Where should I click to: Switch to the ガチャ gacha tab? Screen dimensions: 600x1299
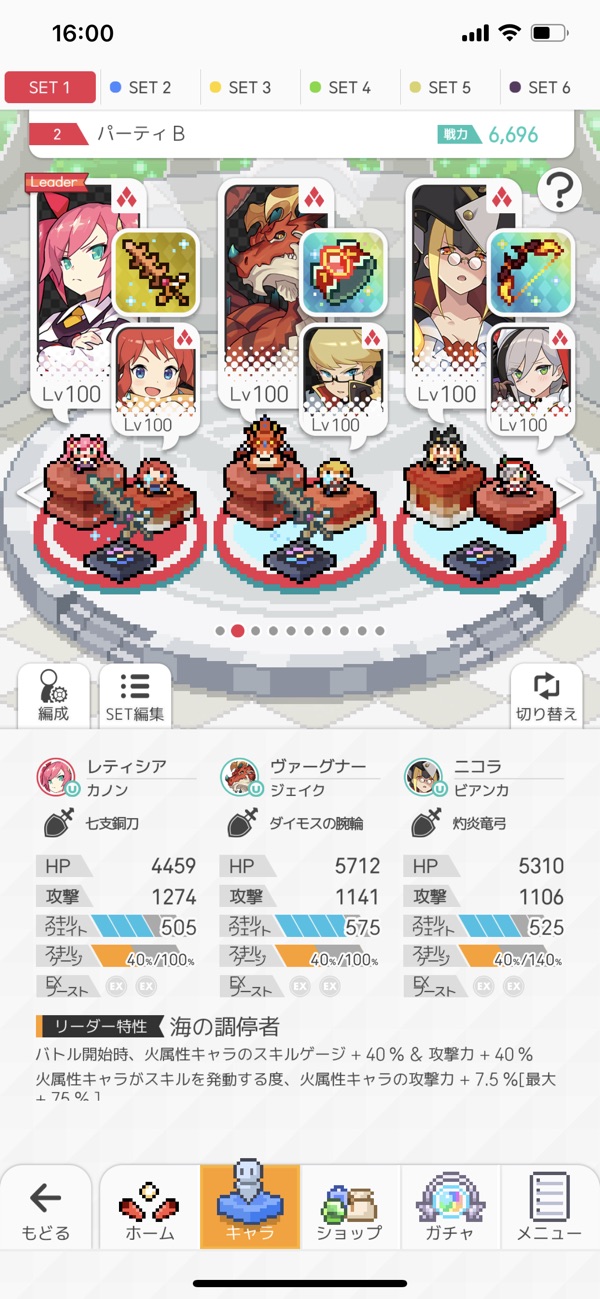tap(450, 1211)
